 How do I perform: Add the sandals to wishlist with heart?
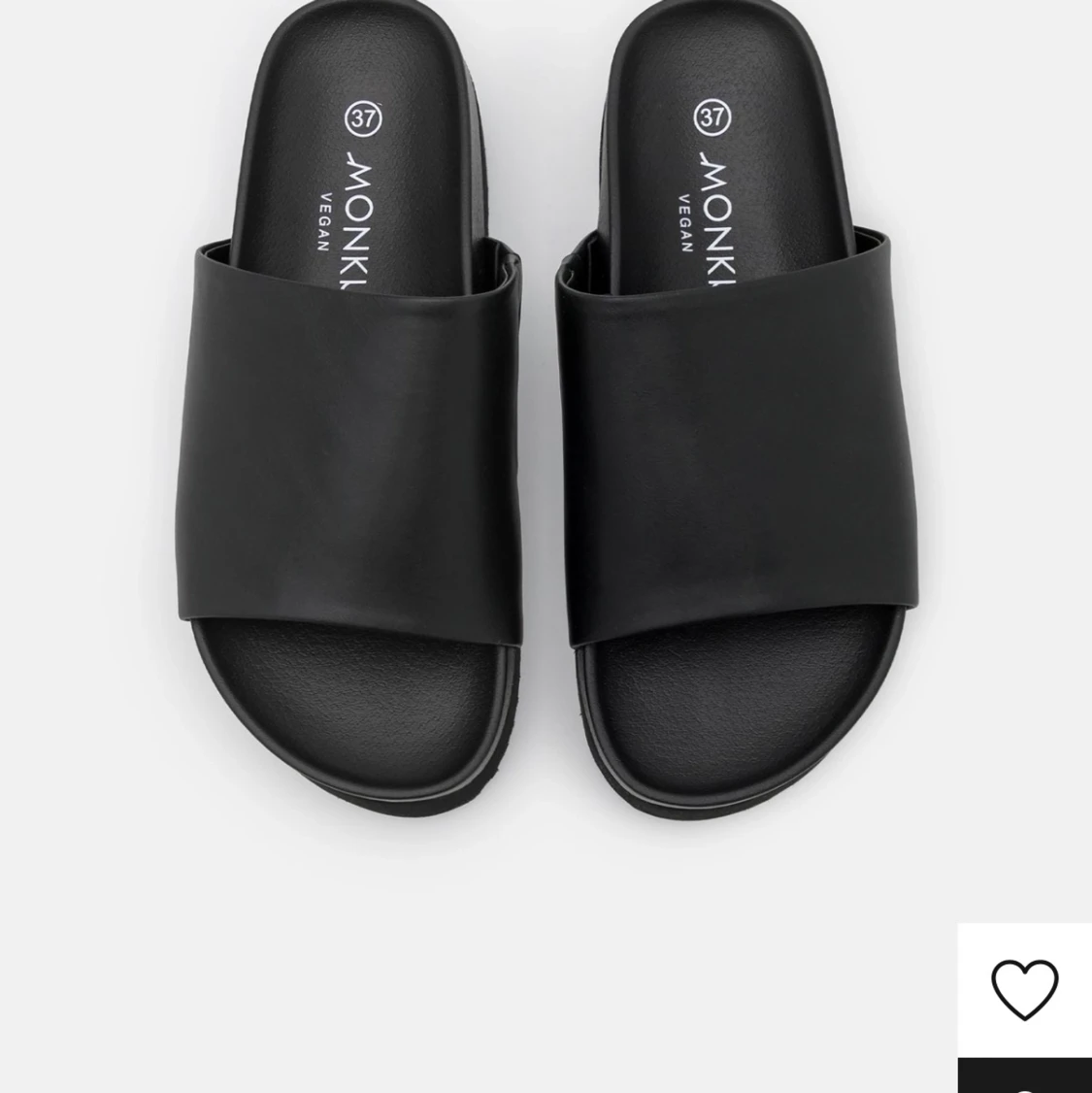[1024, 989]
